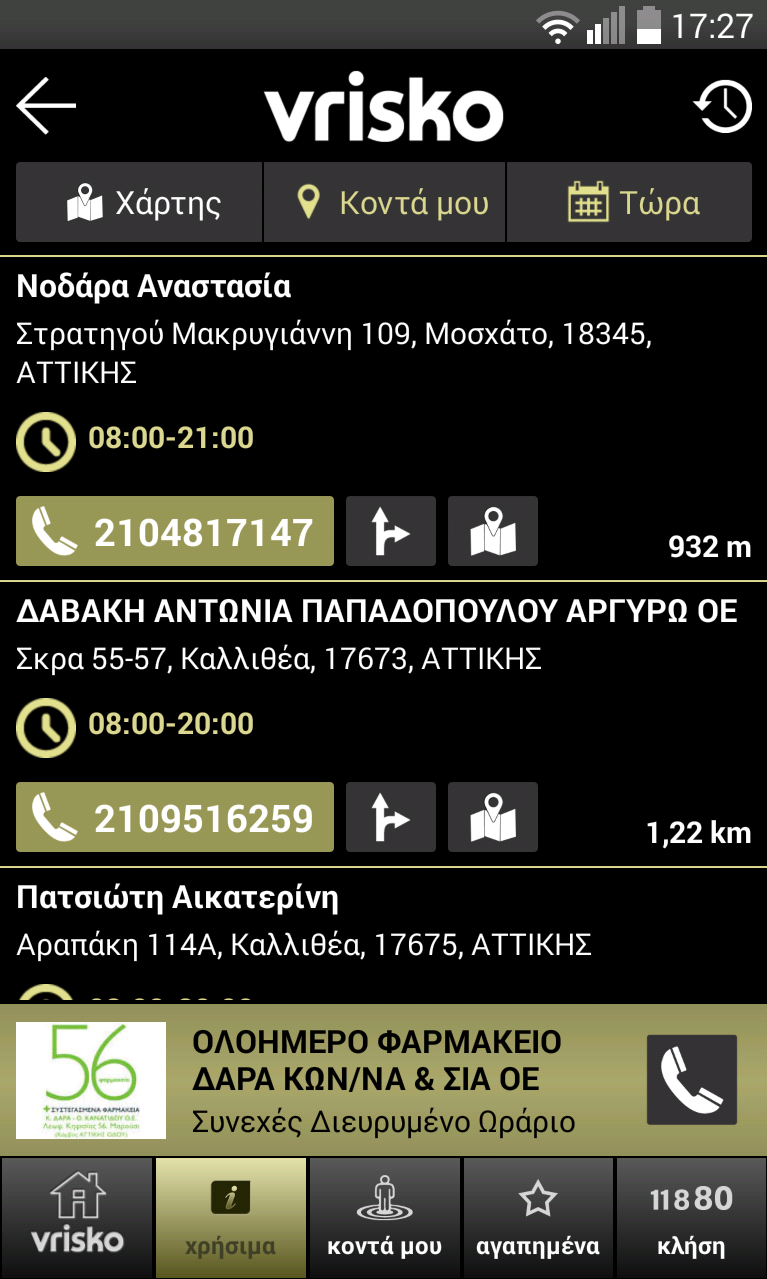Open the ΟΛΟΗΜΕΡΟ ΦΑΡΜΑΚΕΙΟ banner
This screenshot has height=1279, width=767.
click(x=380, y=1080)
